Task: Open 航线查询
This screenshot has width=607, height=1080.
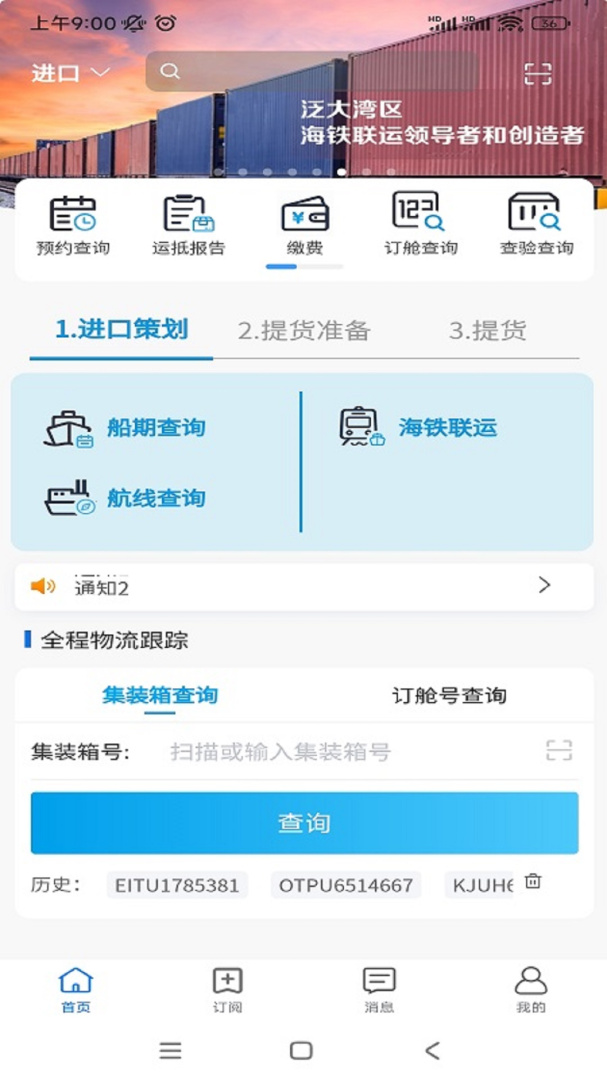Action: click(x=125, y=498)
